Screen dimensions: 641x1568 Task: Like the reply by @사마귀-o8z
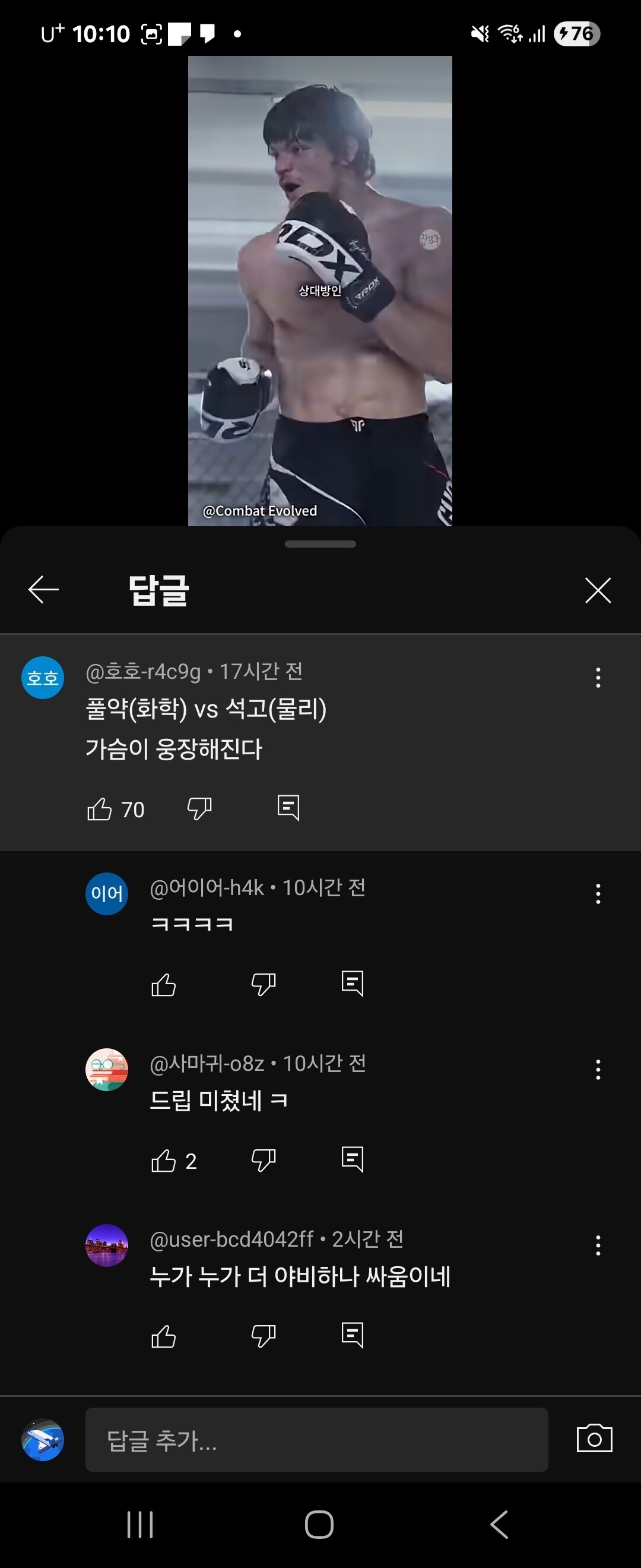(x=164, y=1160)
